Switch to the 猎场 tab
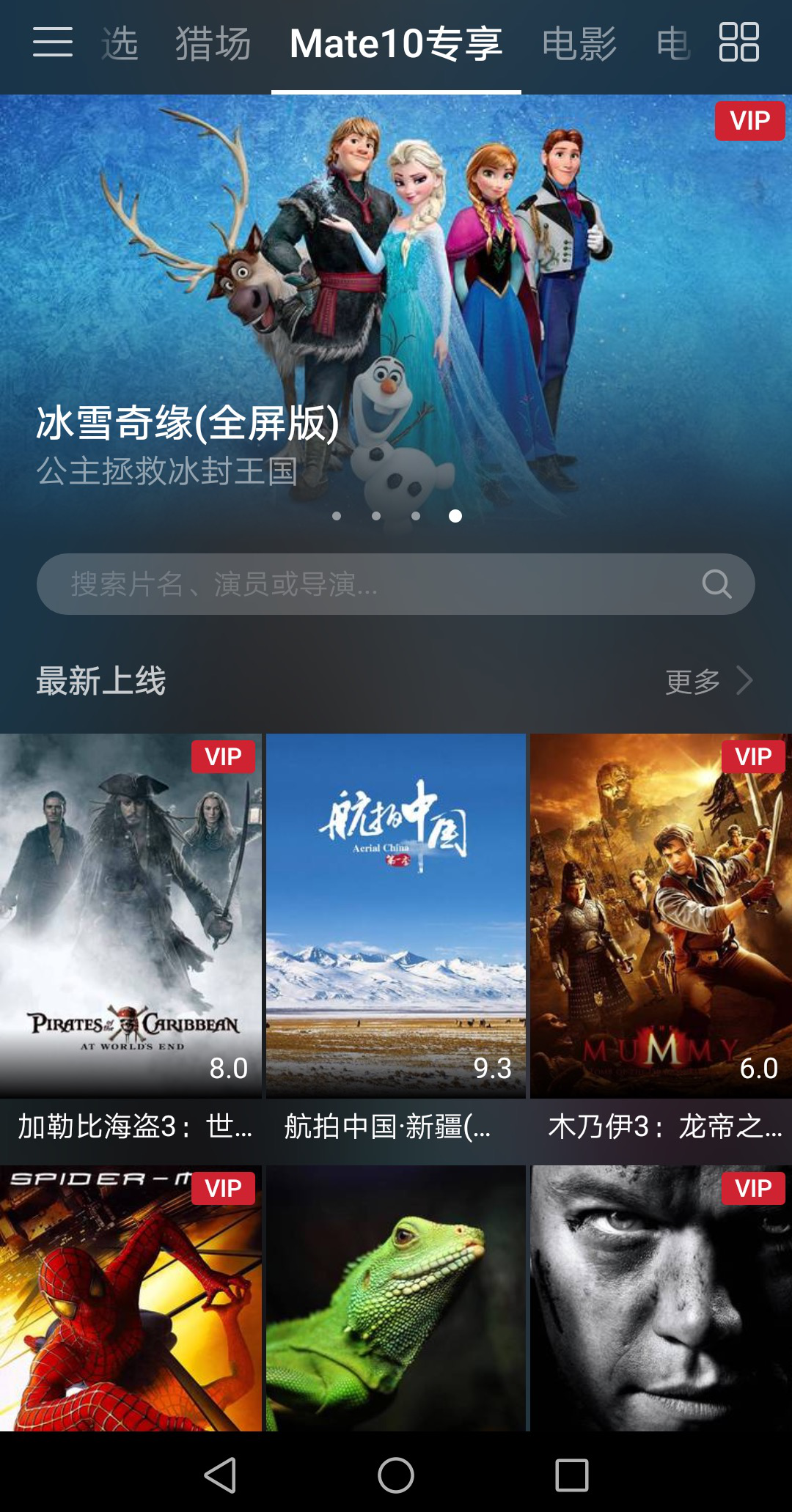This screenshot has width=792, height=1512. coord(213,44)
